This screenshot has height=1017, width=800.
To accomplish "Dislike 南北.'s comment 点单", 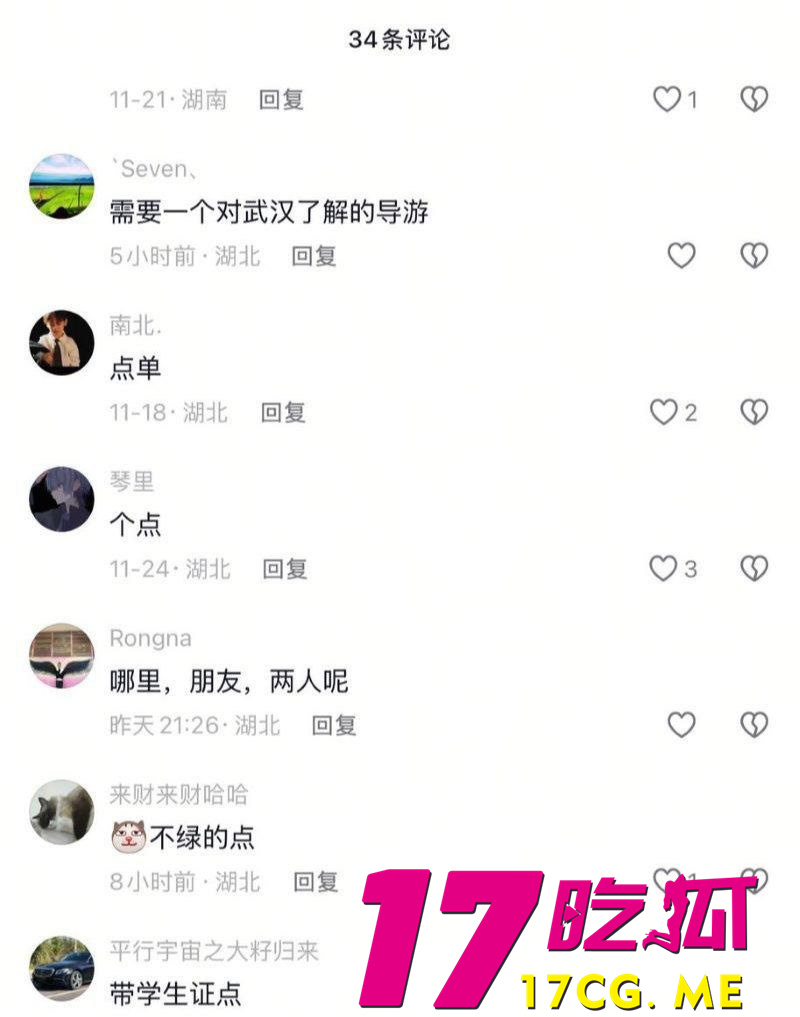I will click(x=754, y=412).
